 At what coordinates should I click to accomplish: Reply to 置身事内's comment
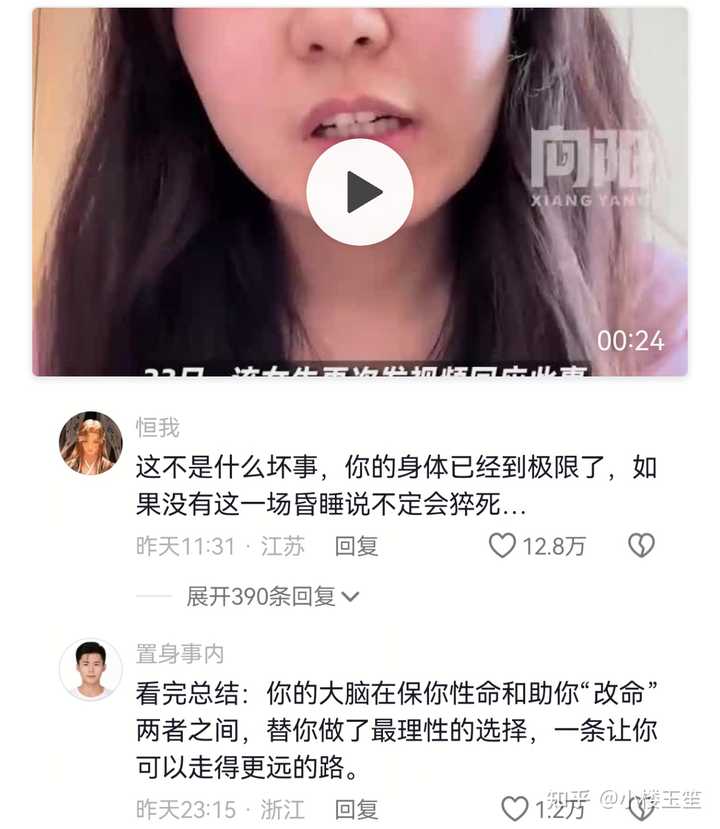click(356, 808)
